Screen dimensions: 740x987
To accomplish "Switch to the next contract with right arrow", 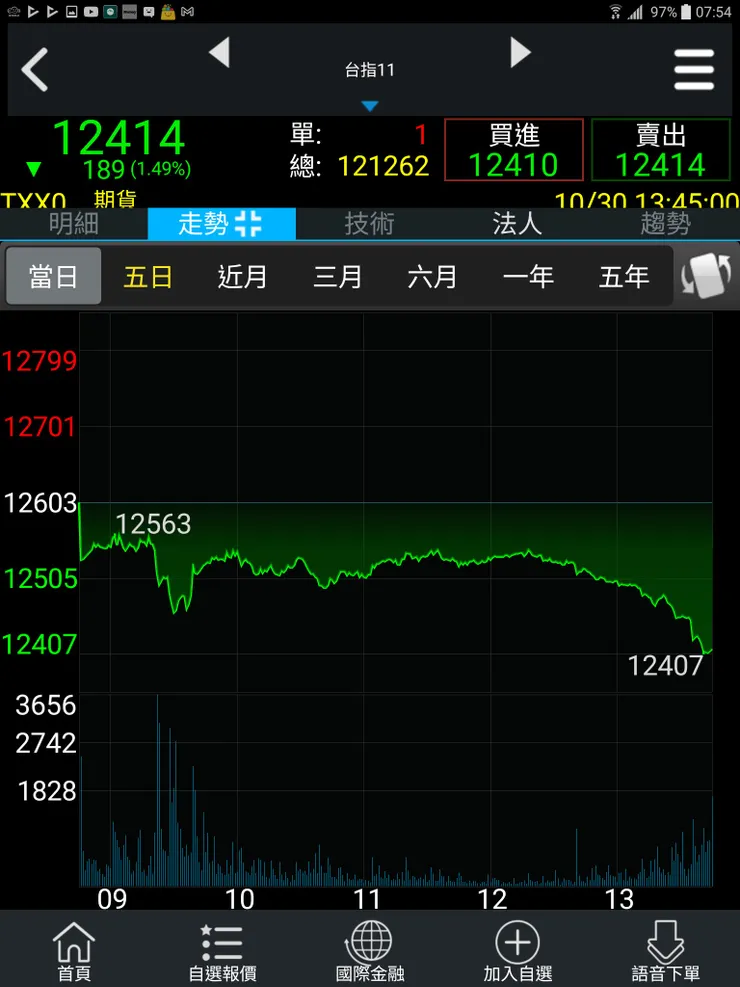I will click(520, 52).
